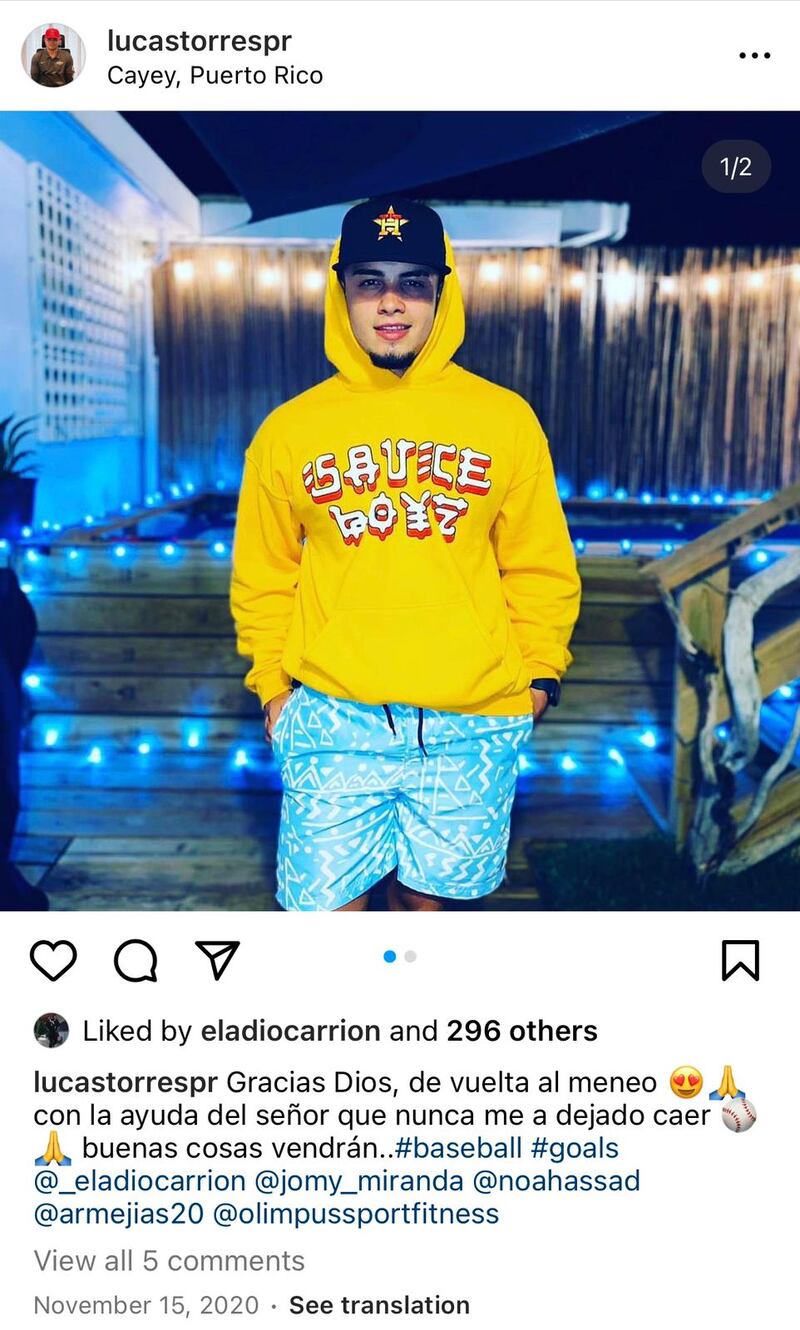Image resolution: width=800 pixels, height=1330 pixels.
Task: Share the post via paper plane
Action: [217, 960]
